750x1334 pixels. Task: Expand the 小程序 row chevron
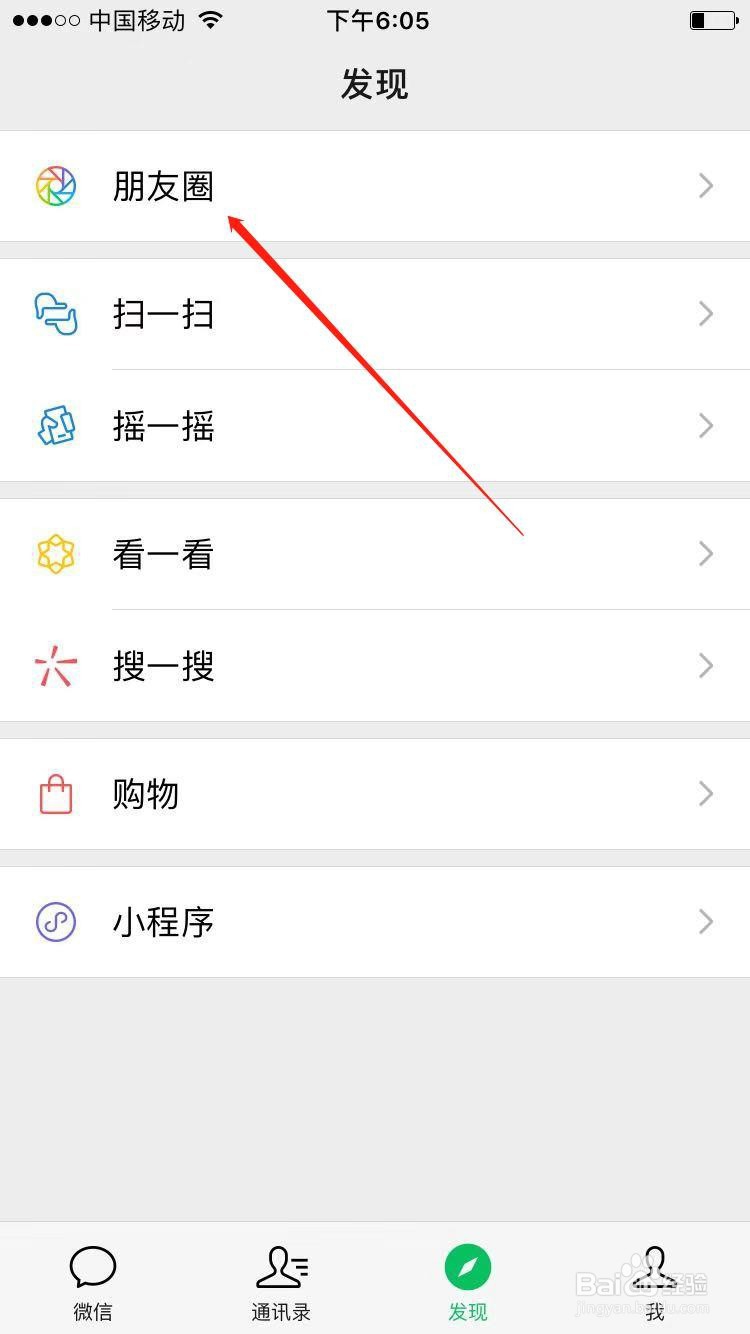tap(706, 921)
